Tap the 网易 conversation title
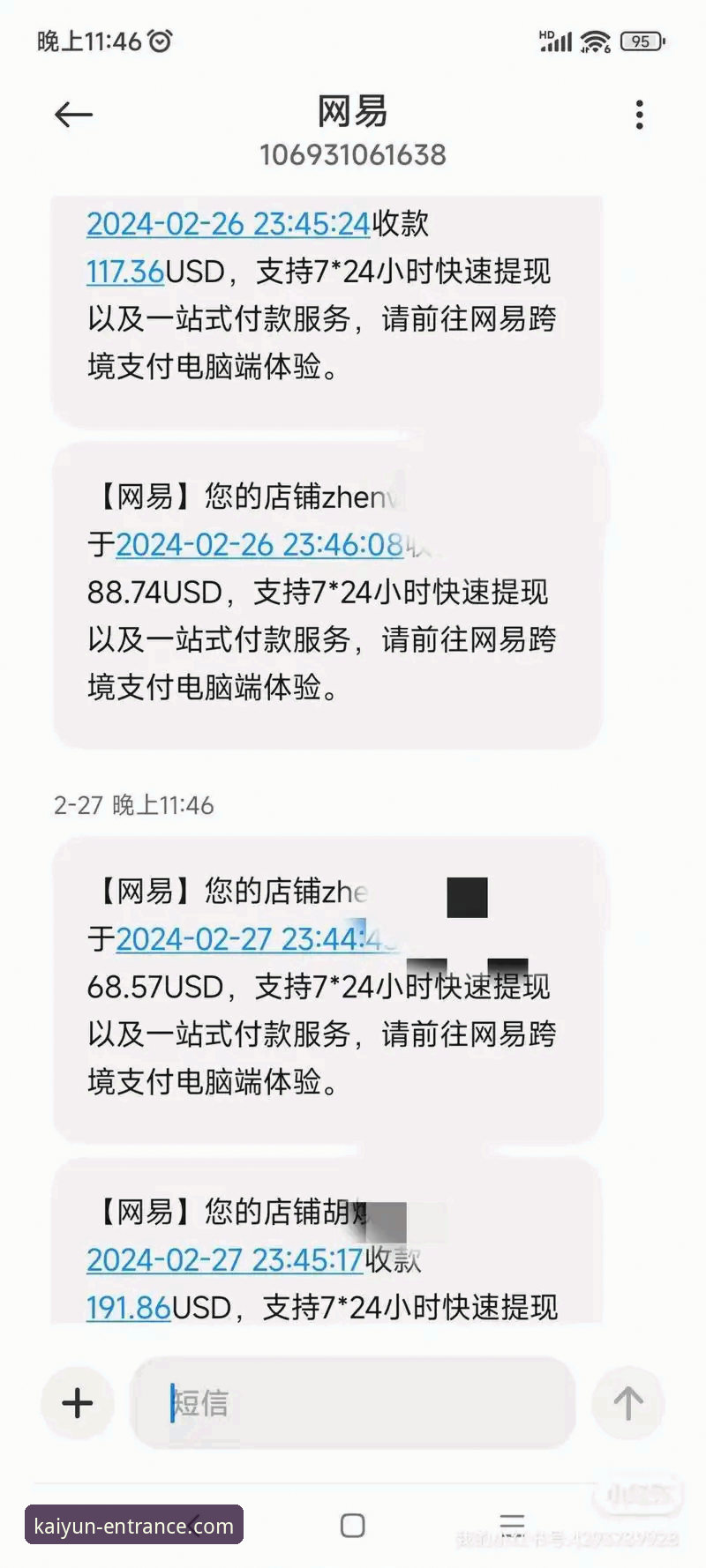This screenshot has height=1568, width=706. click(352, 109)
